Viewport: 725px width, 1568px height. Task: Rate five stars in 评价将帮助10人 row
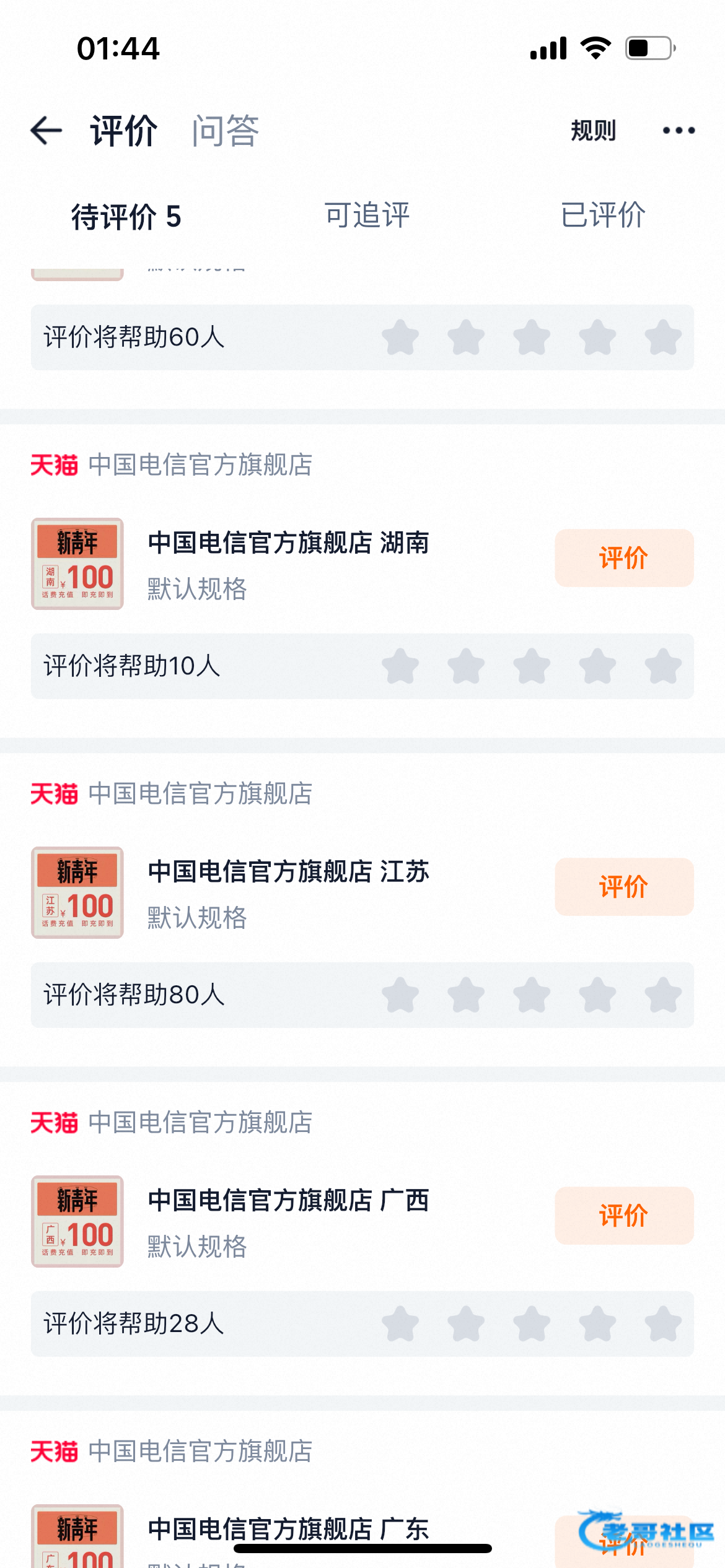663,666
